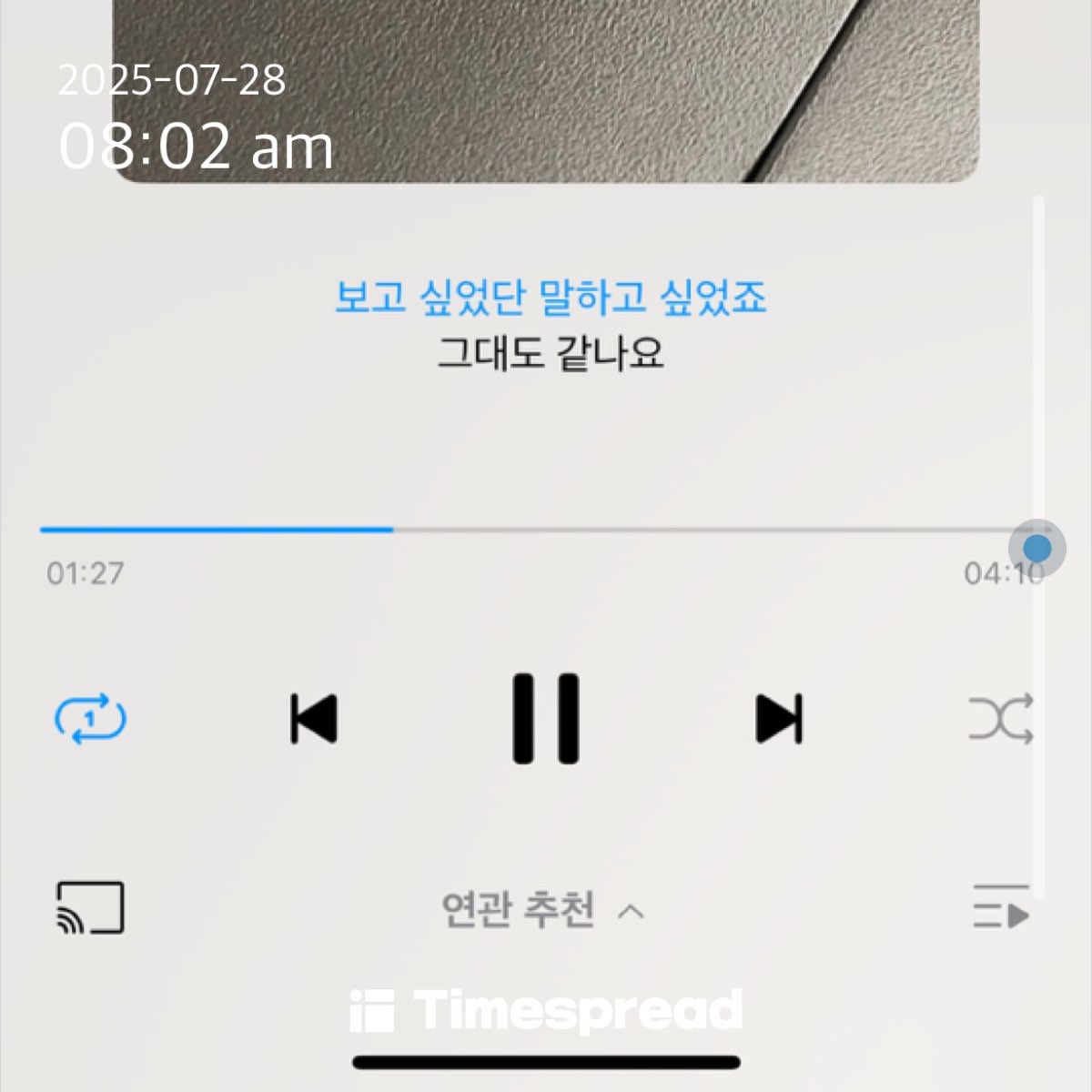
Task: Open the playlist queue icon
Action: [1001, 906]
